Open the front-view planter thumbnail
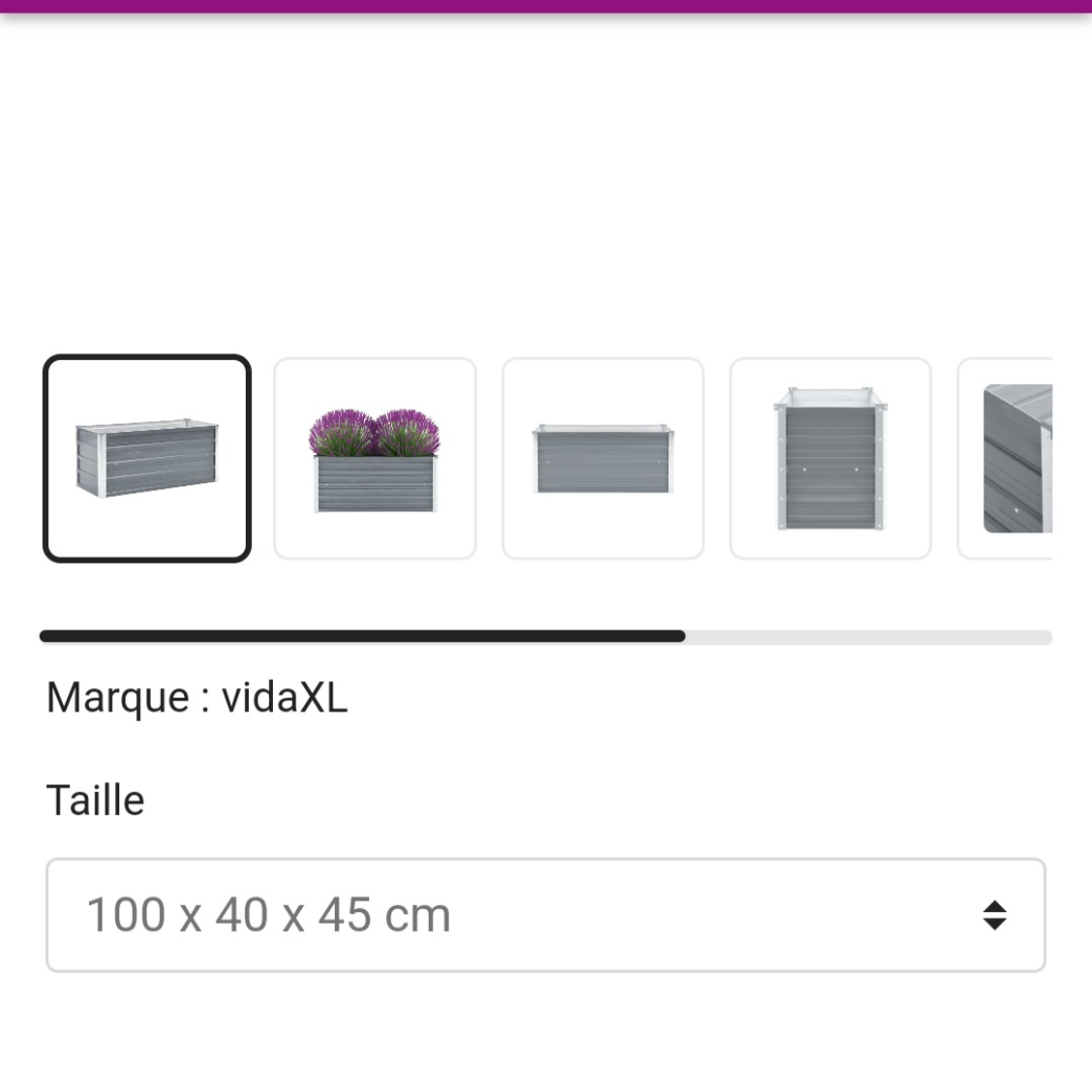This screenshot has height=1092, width=1092. pos(602,458)
